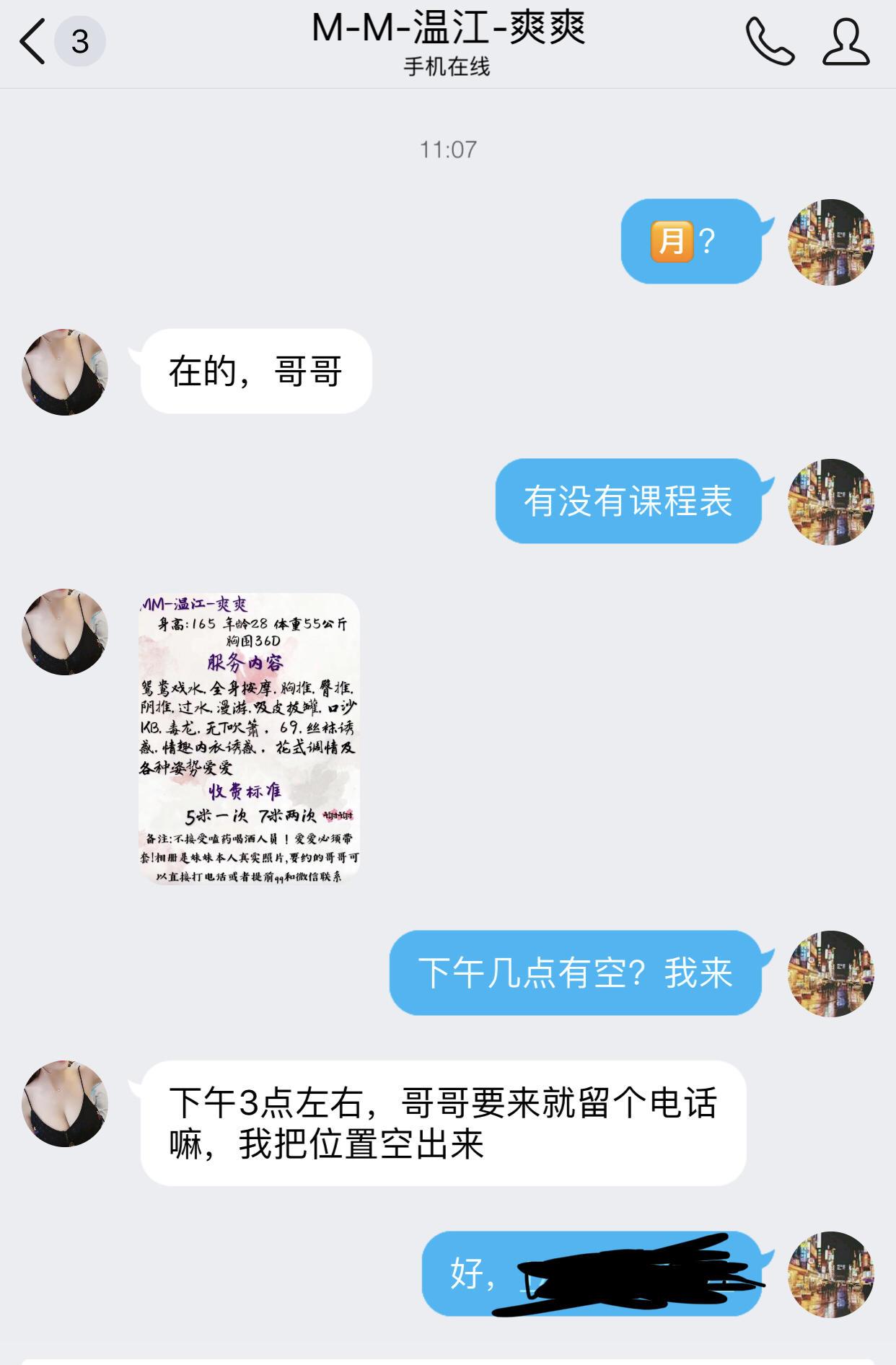
Task: Start a voice call with this contact
Action: pyautogui.click(x=769, y=42)
